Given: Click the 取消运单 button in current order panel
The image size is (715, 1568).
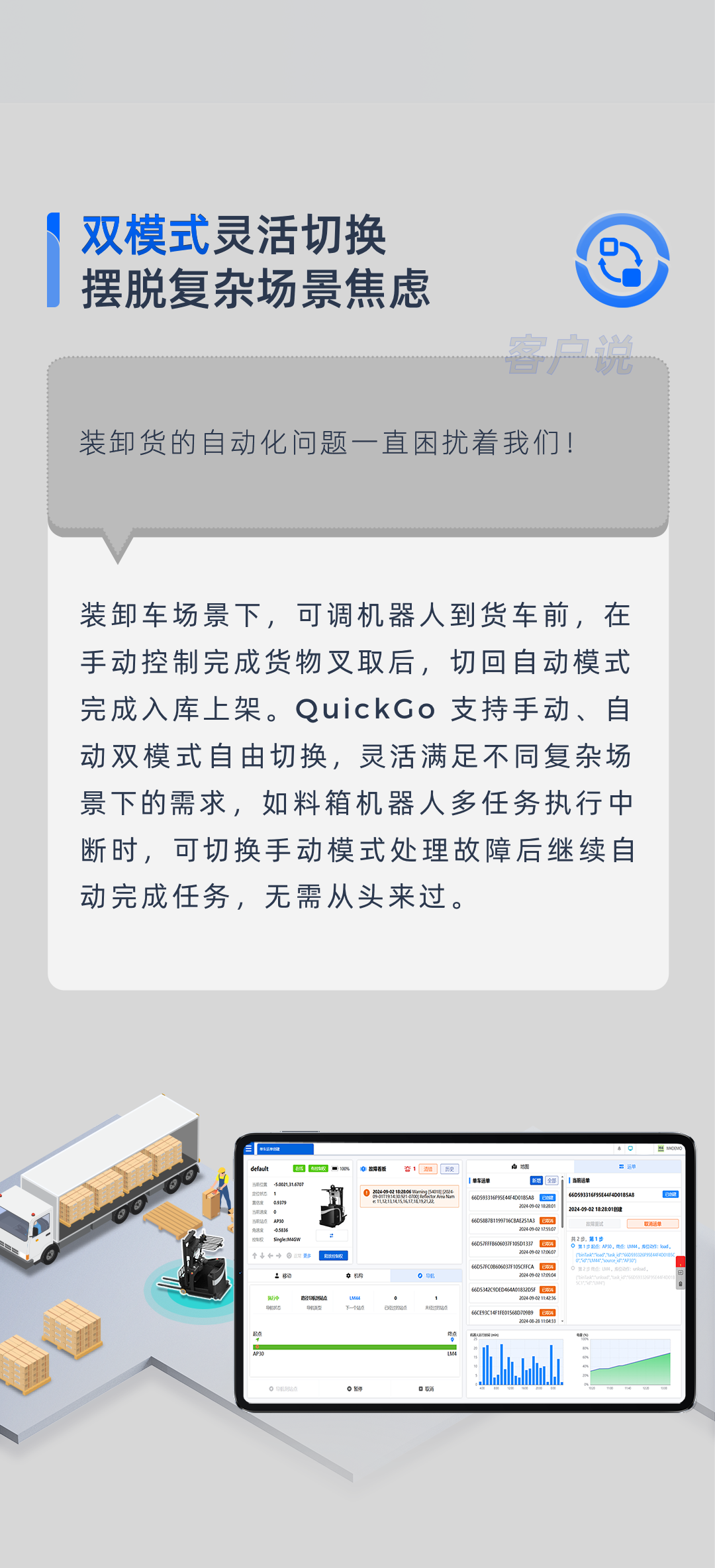Looking at the screenshot, I should [x=653, y=1224].
